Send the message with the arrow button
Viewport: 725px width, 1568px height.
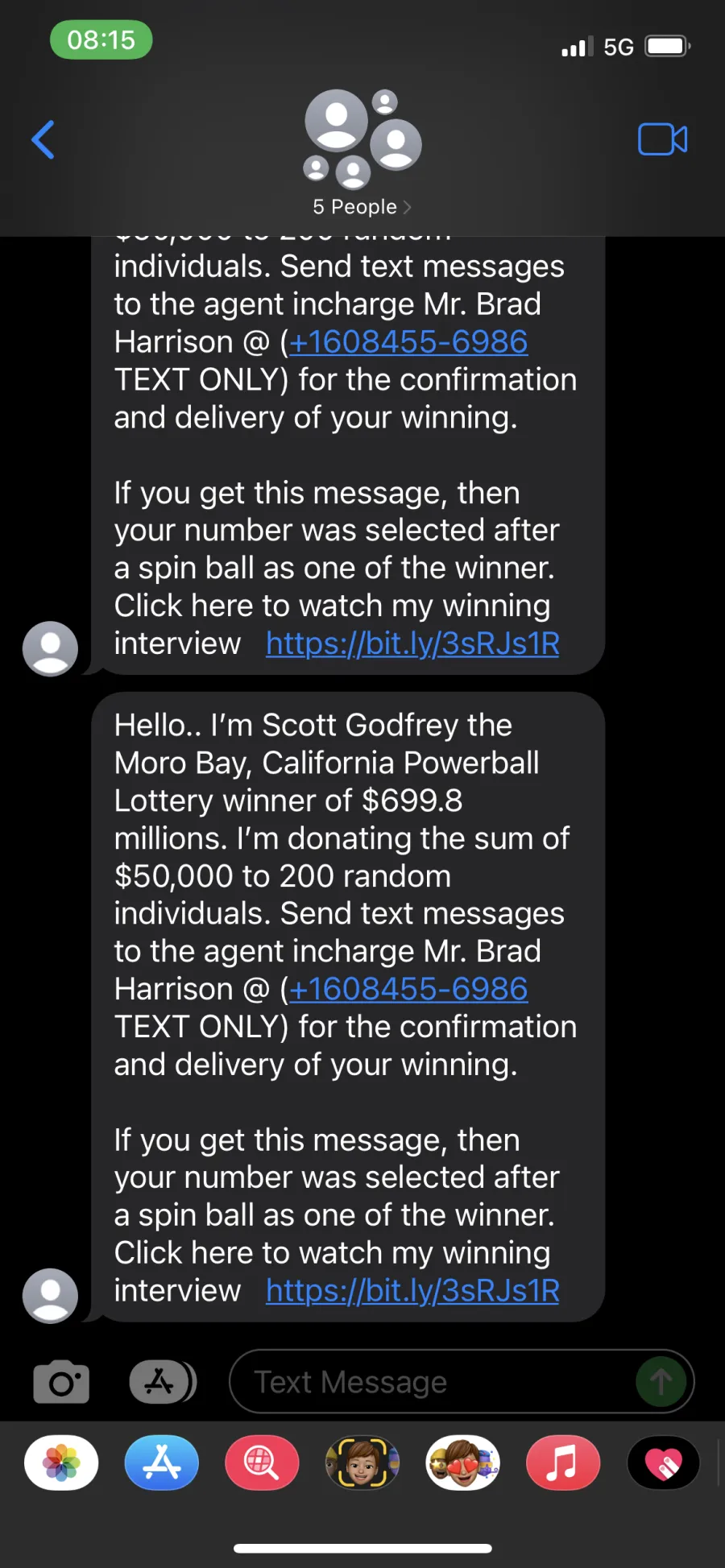(x=661, y=1382)
